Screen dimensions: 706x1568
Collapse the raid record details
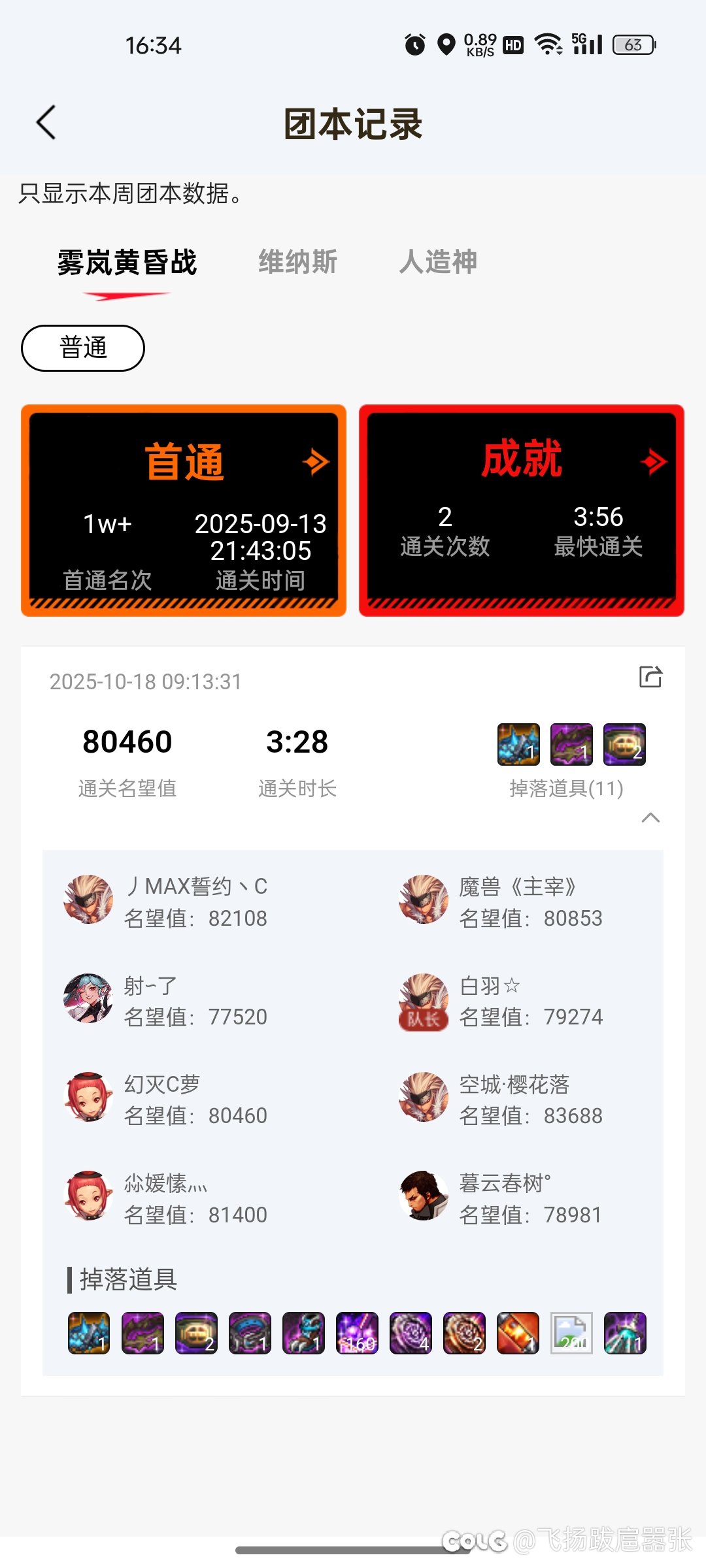(650, 818)
